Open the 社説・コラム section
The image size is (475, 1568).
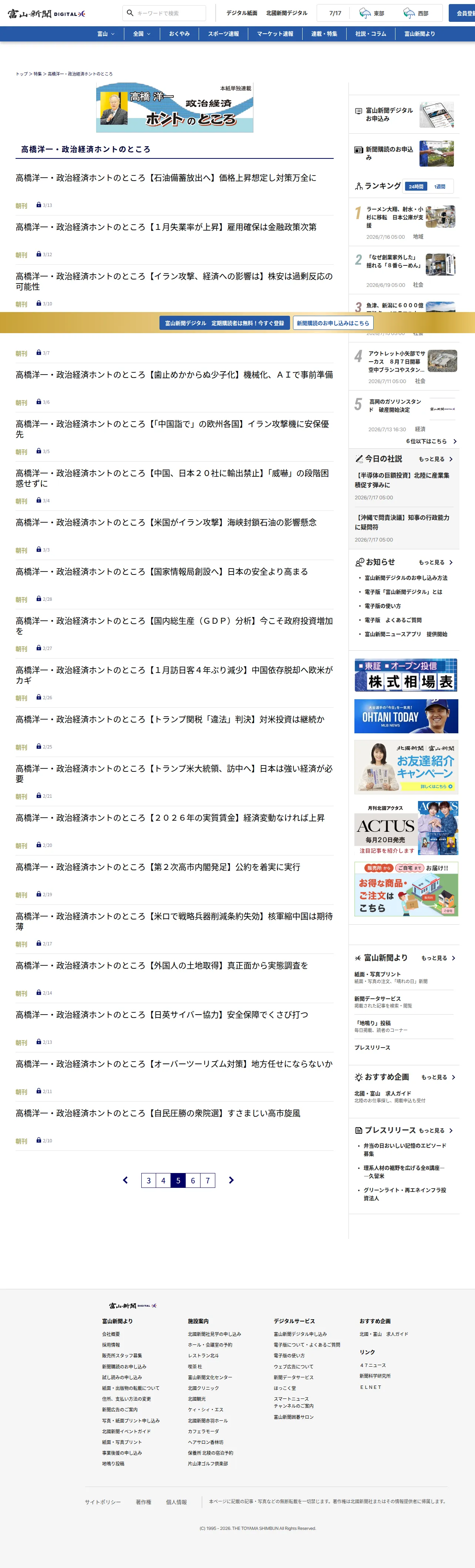pyautogui.click(x=370, y=34)
